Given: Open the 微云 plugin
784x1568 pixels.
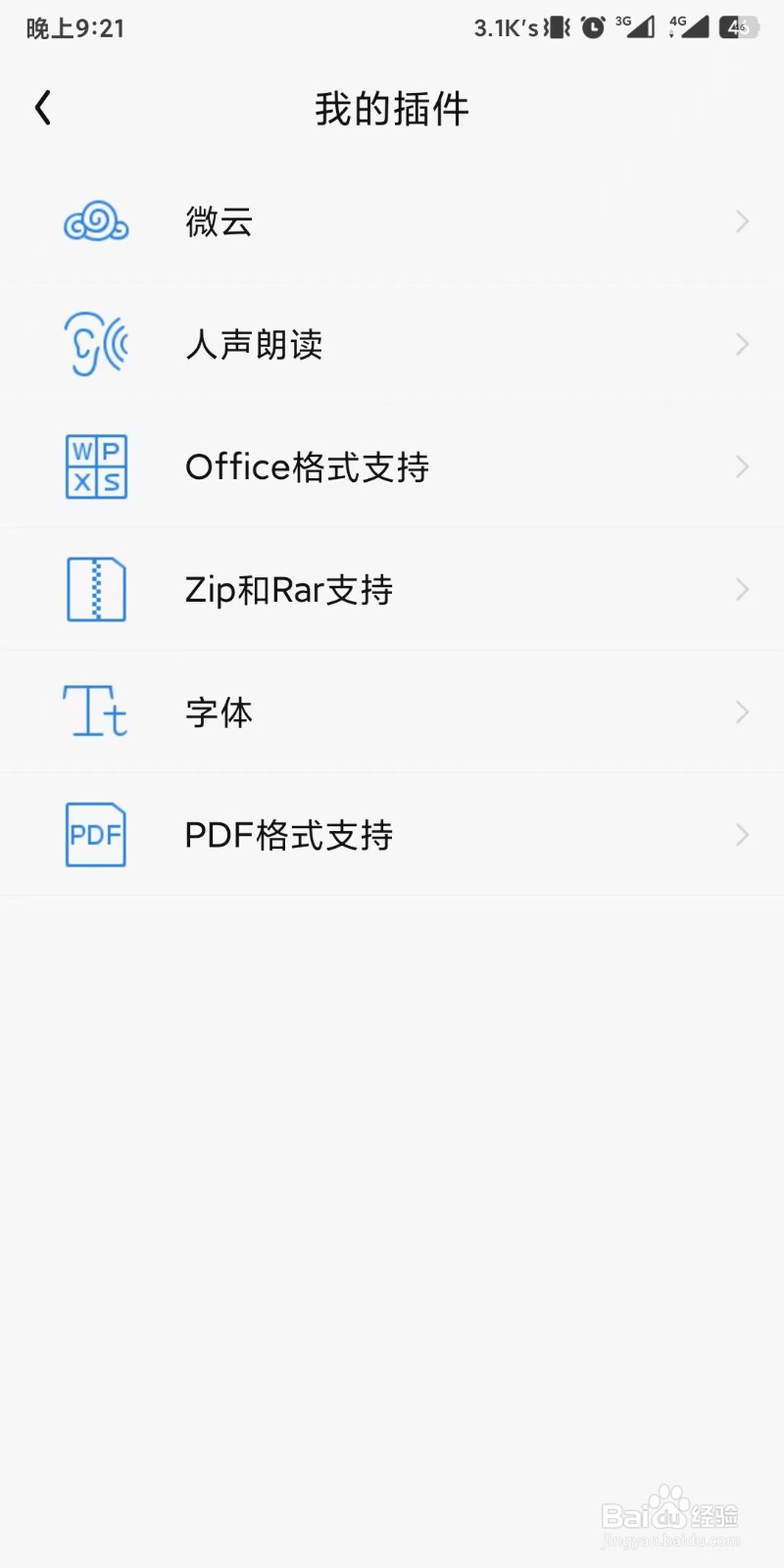Looking at the screenshot, I should (x=392, y=222).
